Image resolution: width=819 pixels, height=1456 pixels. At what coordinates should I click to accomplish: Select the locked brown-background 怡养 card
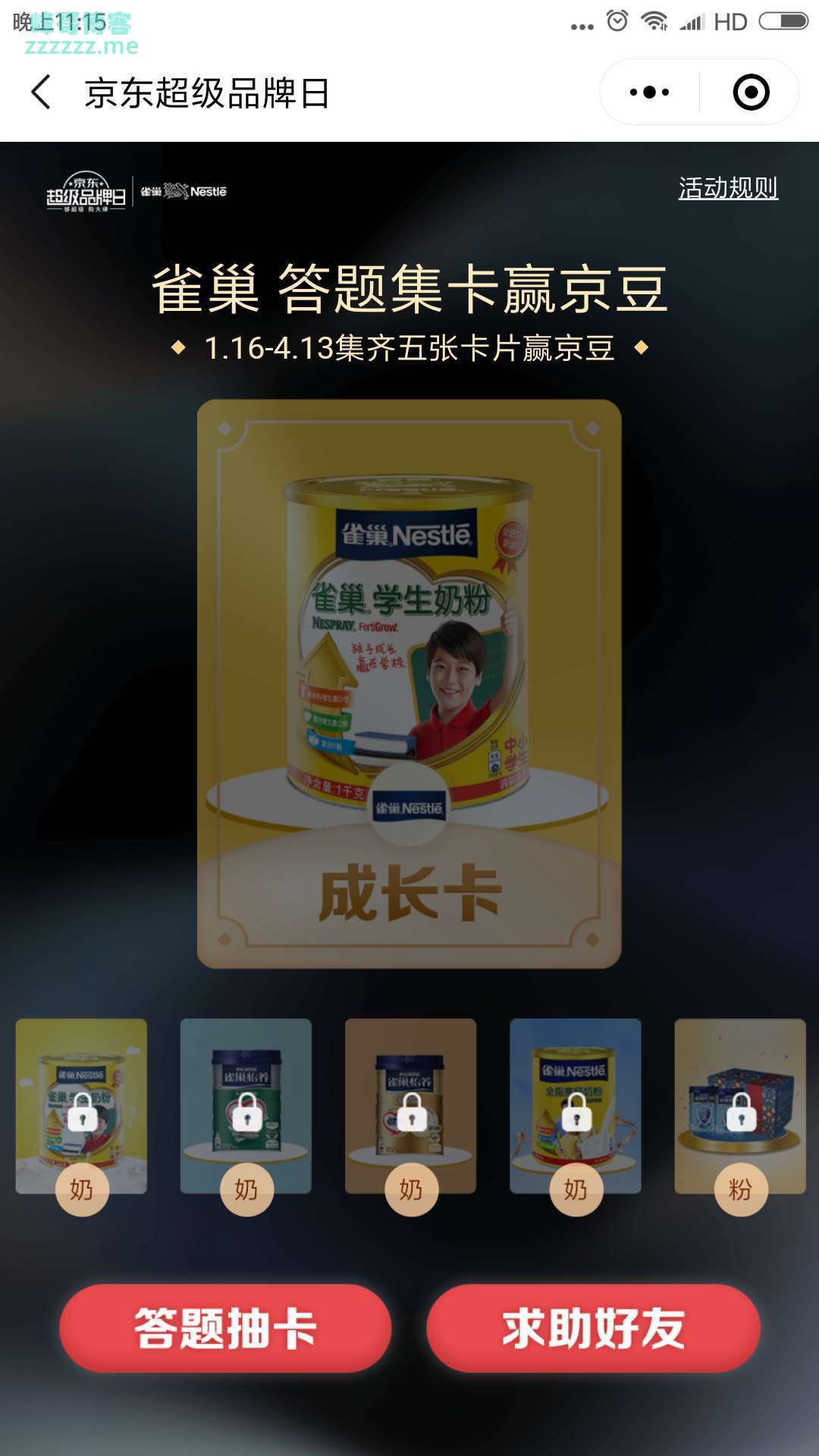coord(411,1107)
